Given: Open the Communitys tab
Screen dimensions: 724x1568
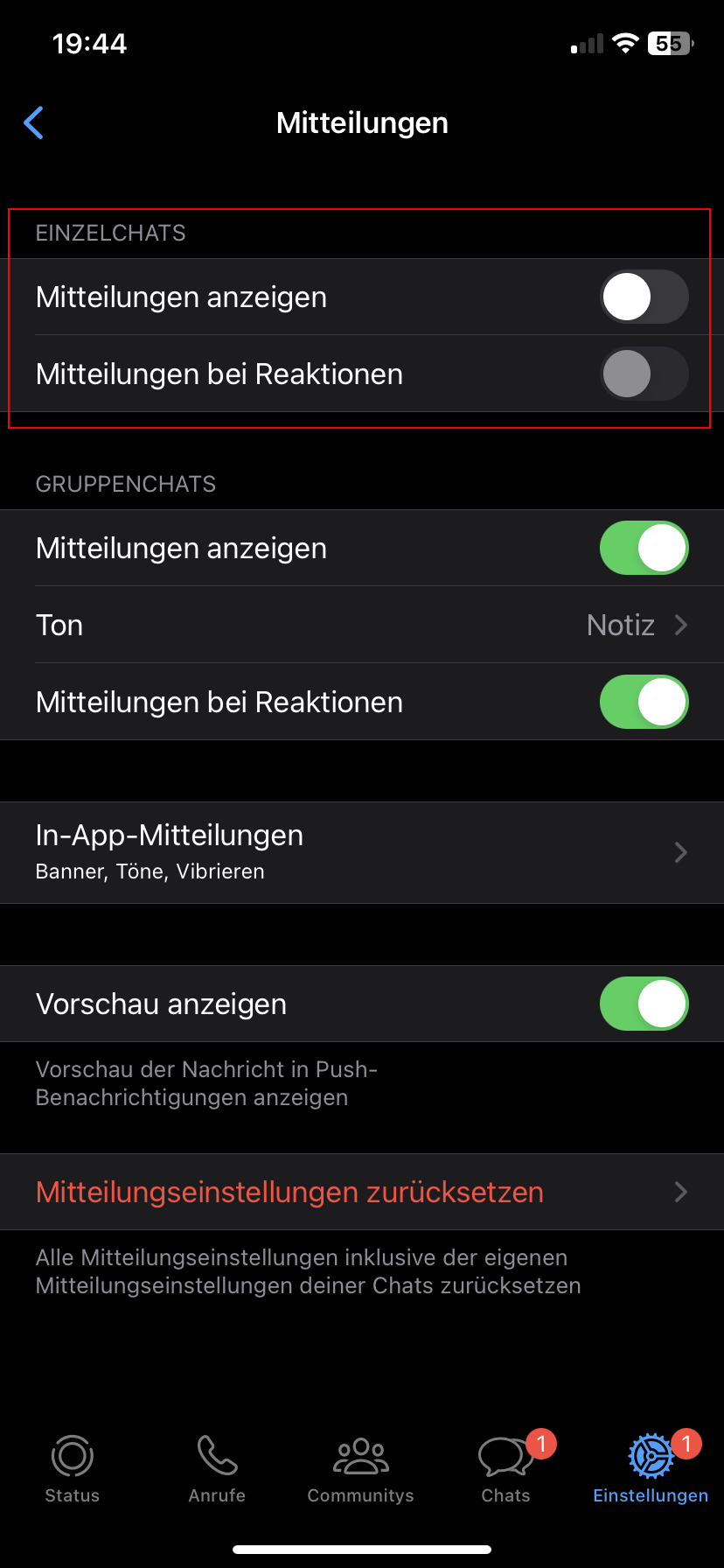Looking at the screenshot, I should point(360,1468).
